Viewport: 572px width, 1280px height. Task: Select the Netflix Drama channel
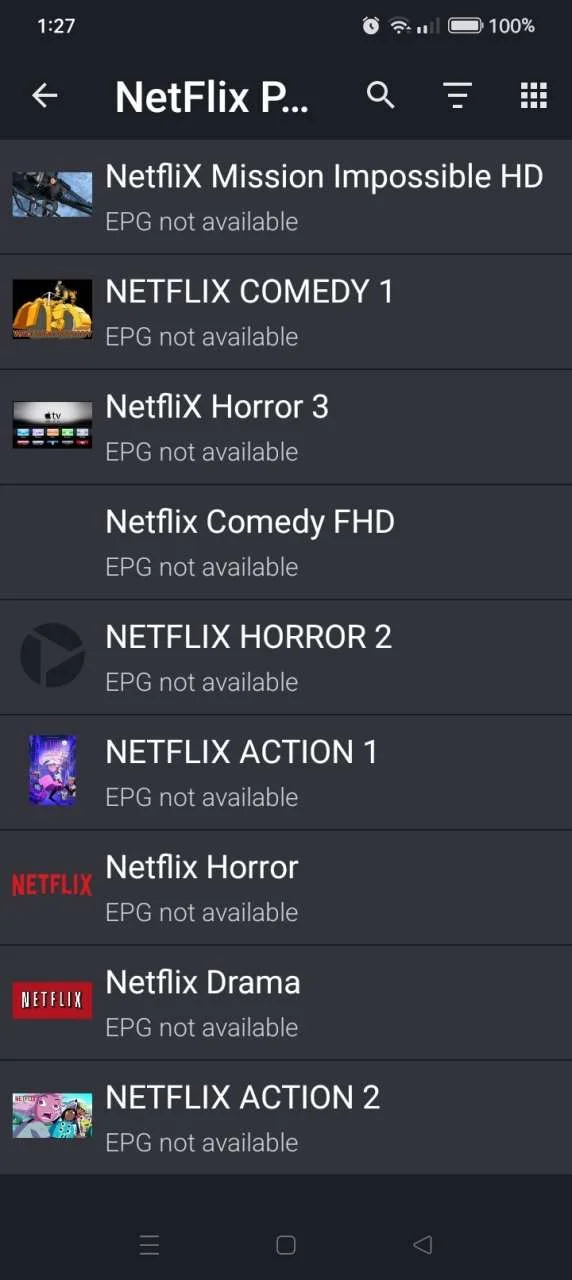coord(286,1002)
